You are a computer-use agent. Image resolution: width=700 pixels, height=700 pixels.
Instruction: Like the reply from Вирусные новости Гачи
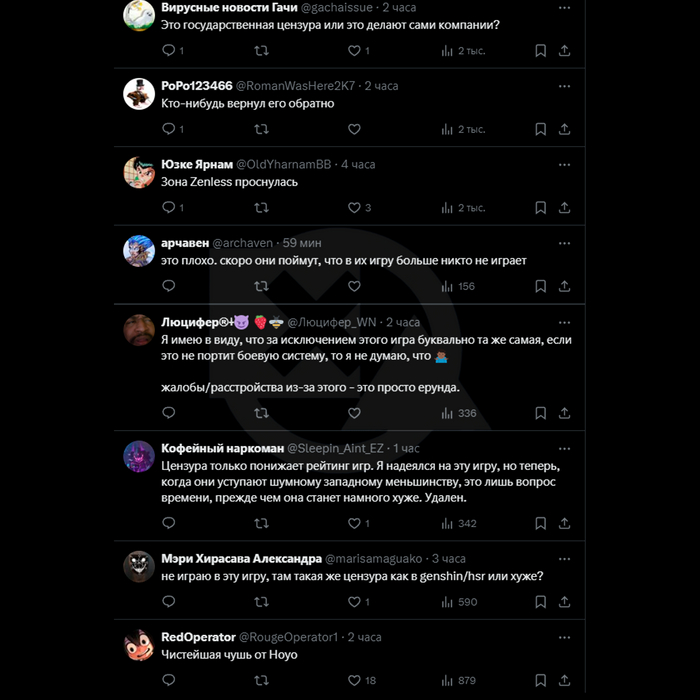pos(353,50)
